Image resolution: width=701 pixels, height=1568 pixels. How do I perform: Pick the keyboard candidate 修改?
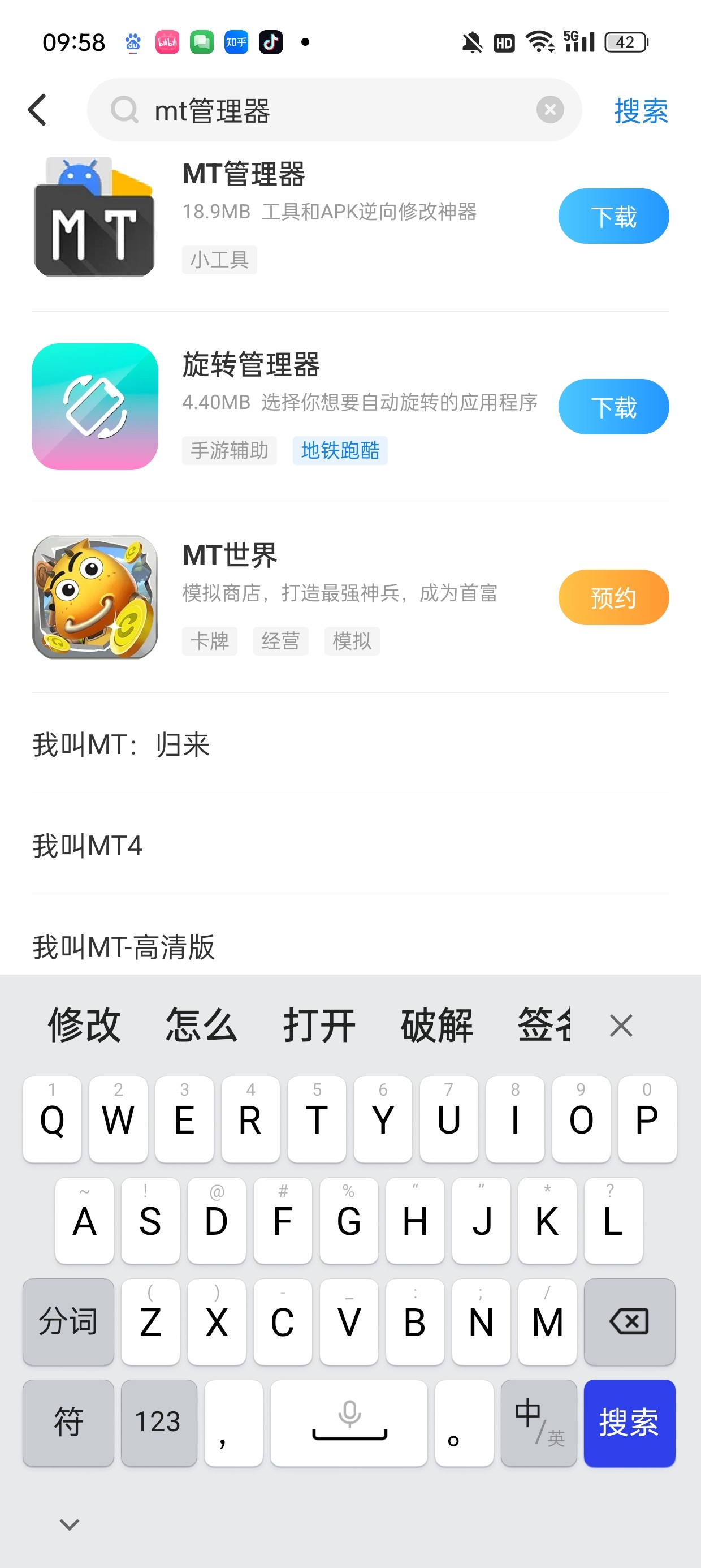click(x=84, y=1025)
